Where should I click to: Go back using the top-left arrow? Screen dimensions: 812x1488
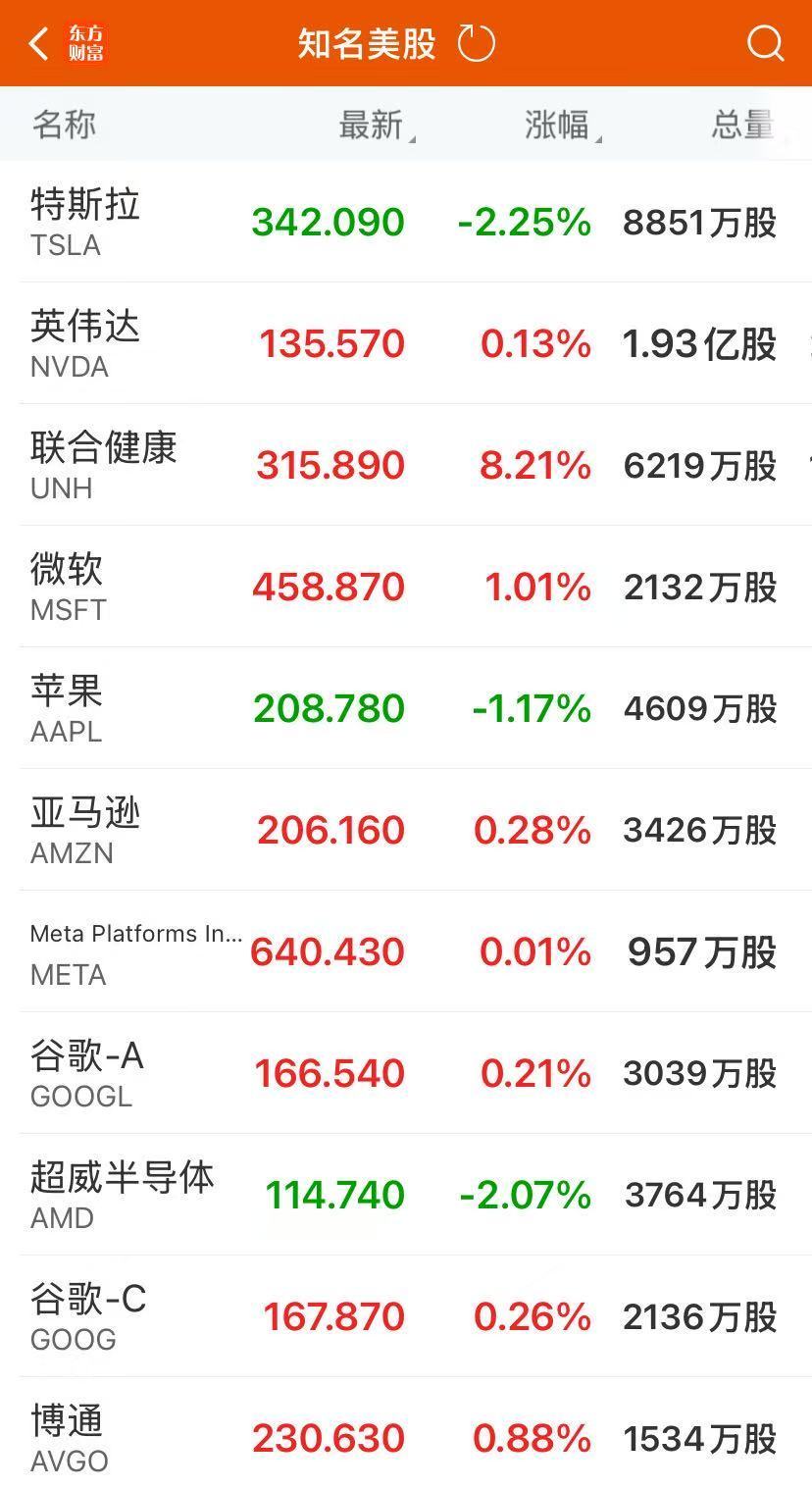[39, 44]
